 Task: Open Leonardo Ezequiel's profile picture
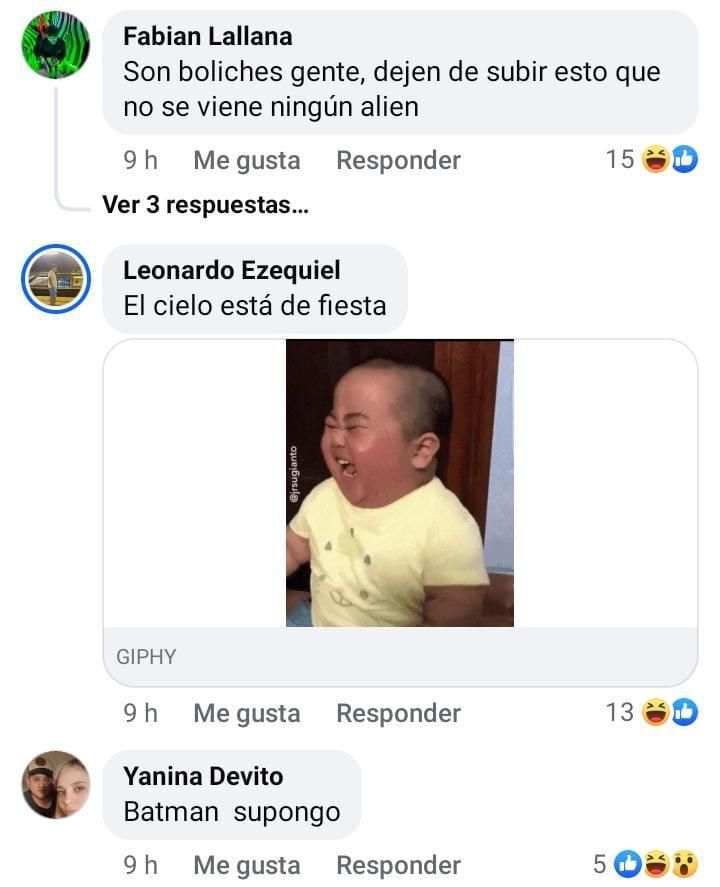56,279
